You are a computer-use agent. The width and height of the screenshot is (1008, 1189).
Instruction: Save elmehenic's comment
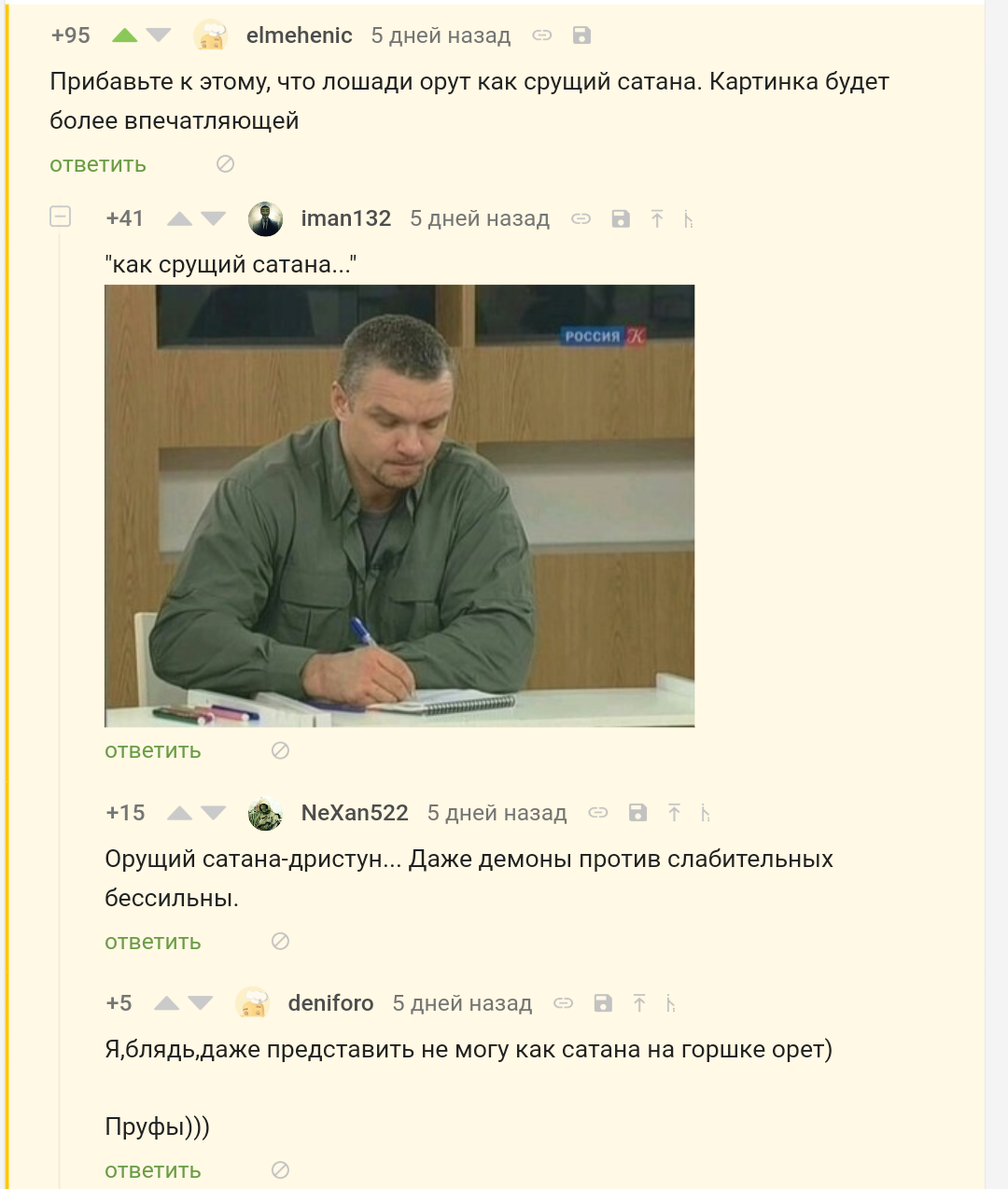pos(581,35)
